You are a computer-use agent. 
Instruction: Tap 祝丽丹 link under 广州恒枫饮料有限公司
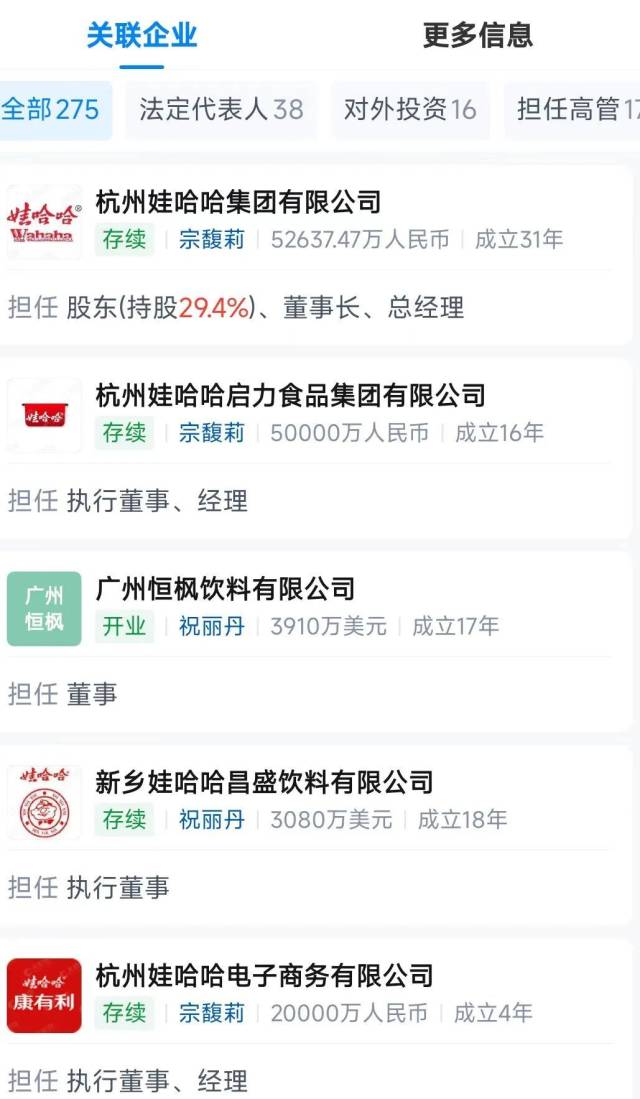212,626
